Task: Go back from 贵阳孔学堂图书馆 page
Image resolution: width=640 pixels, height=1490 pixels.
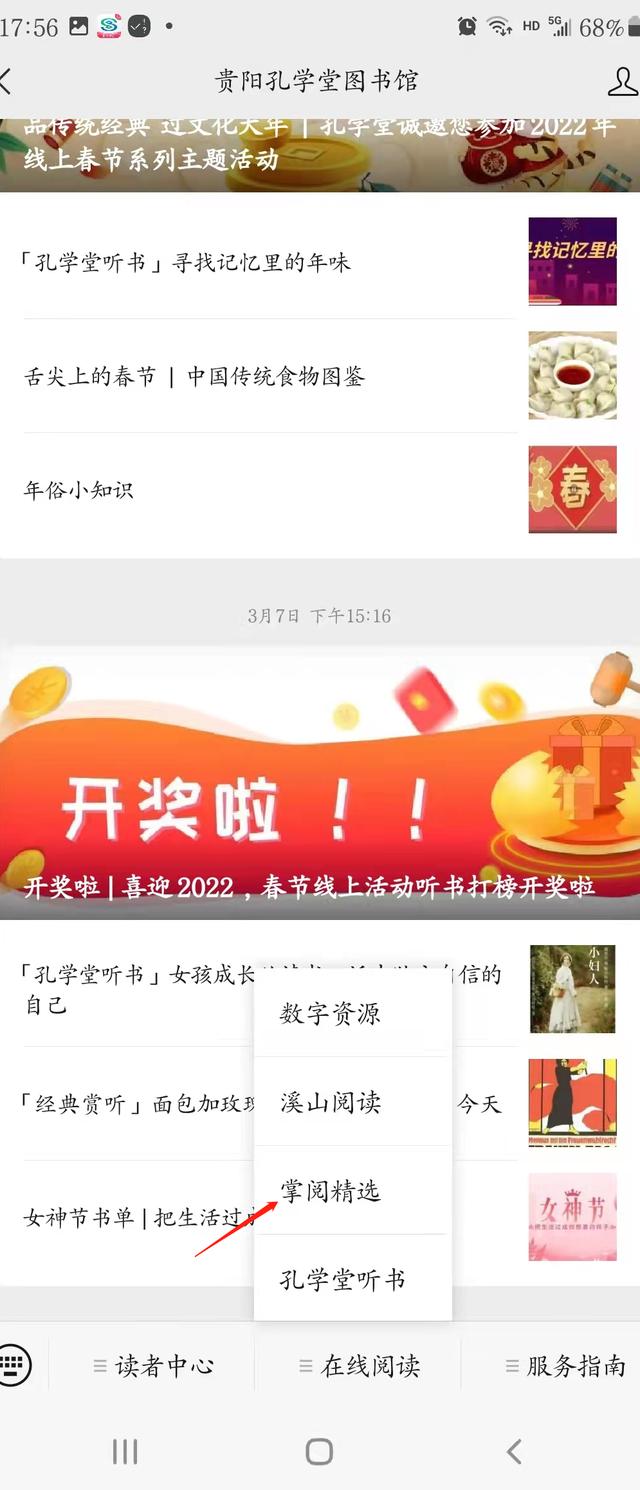Action: [8, 82]
